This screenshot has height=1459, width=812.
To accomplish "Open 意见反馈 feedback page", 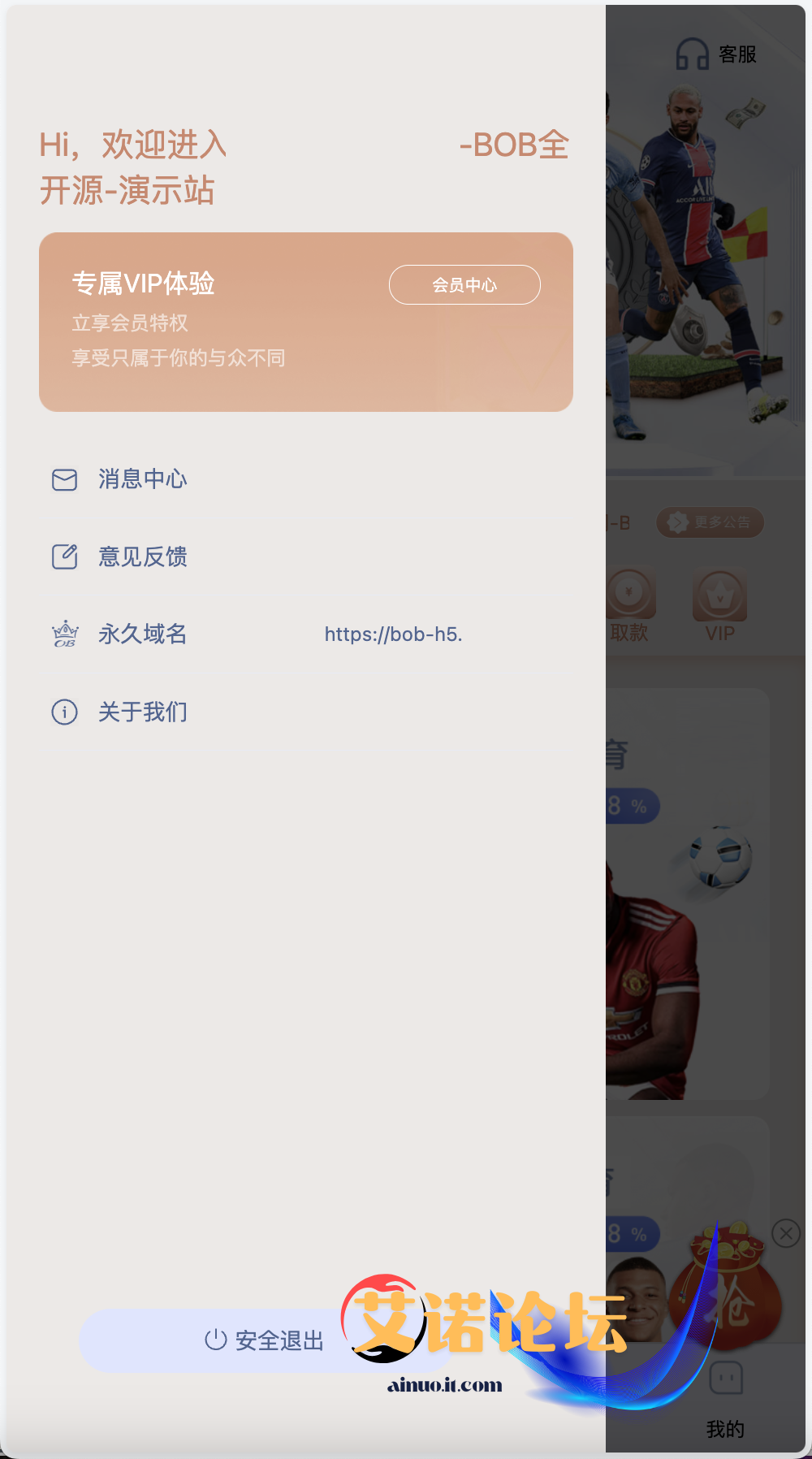I will point(143,557).
